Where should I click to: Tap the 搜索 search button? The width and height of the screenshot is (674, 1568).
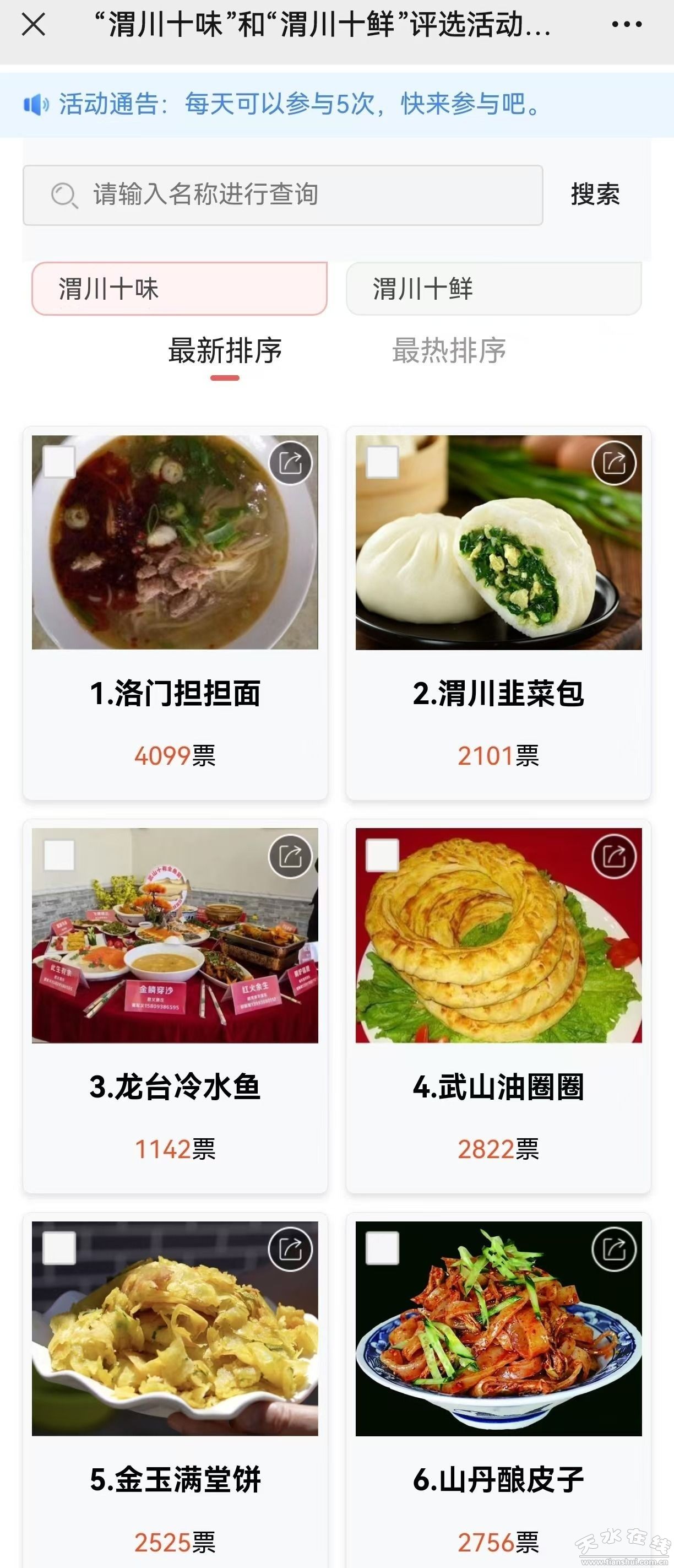[x=595, y=195]
